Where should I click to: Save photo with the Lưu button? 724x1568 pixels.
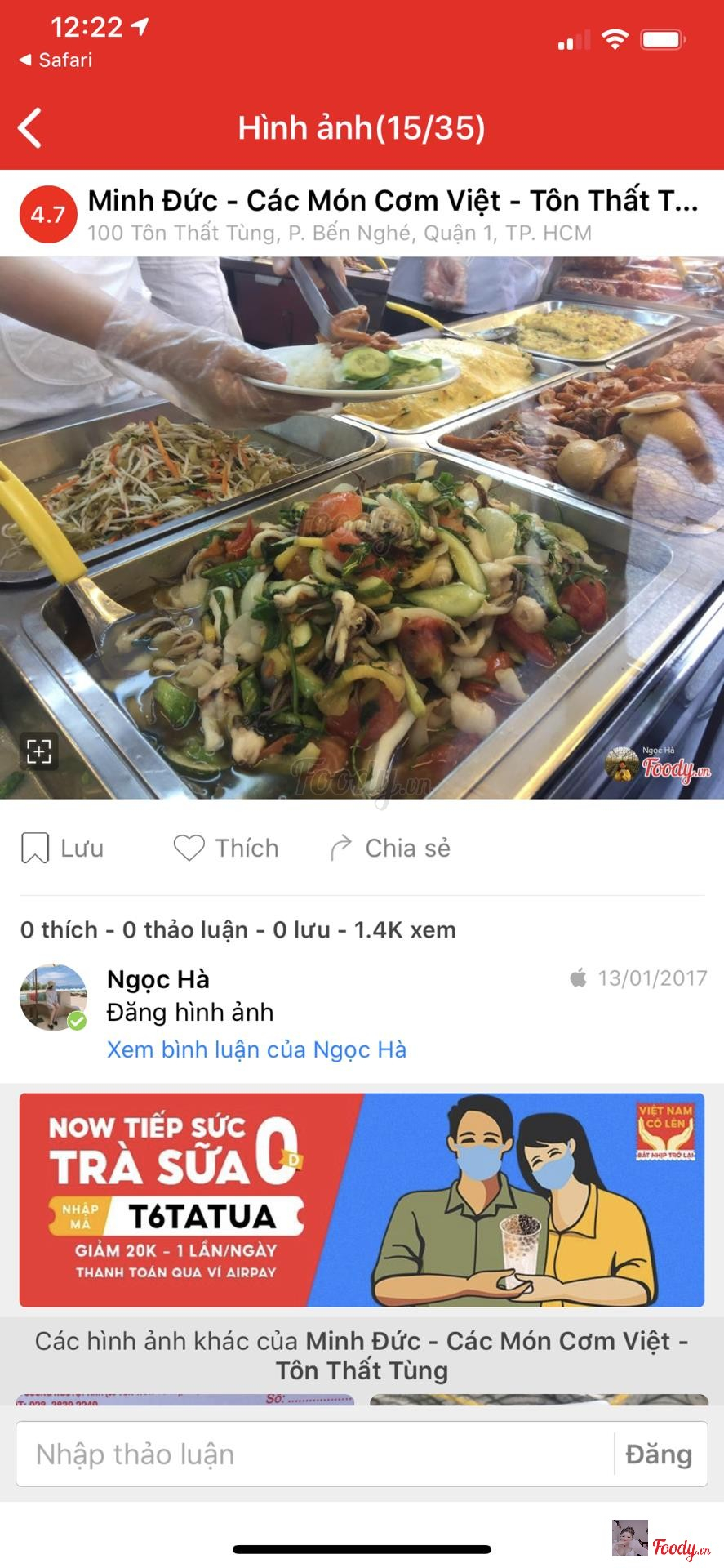(63, 848)
